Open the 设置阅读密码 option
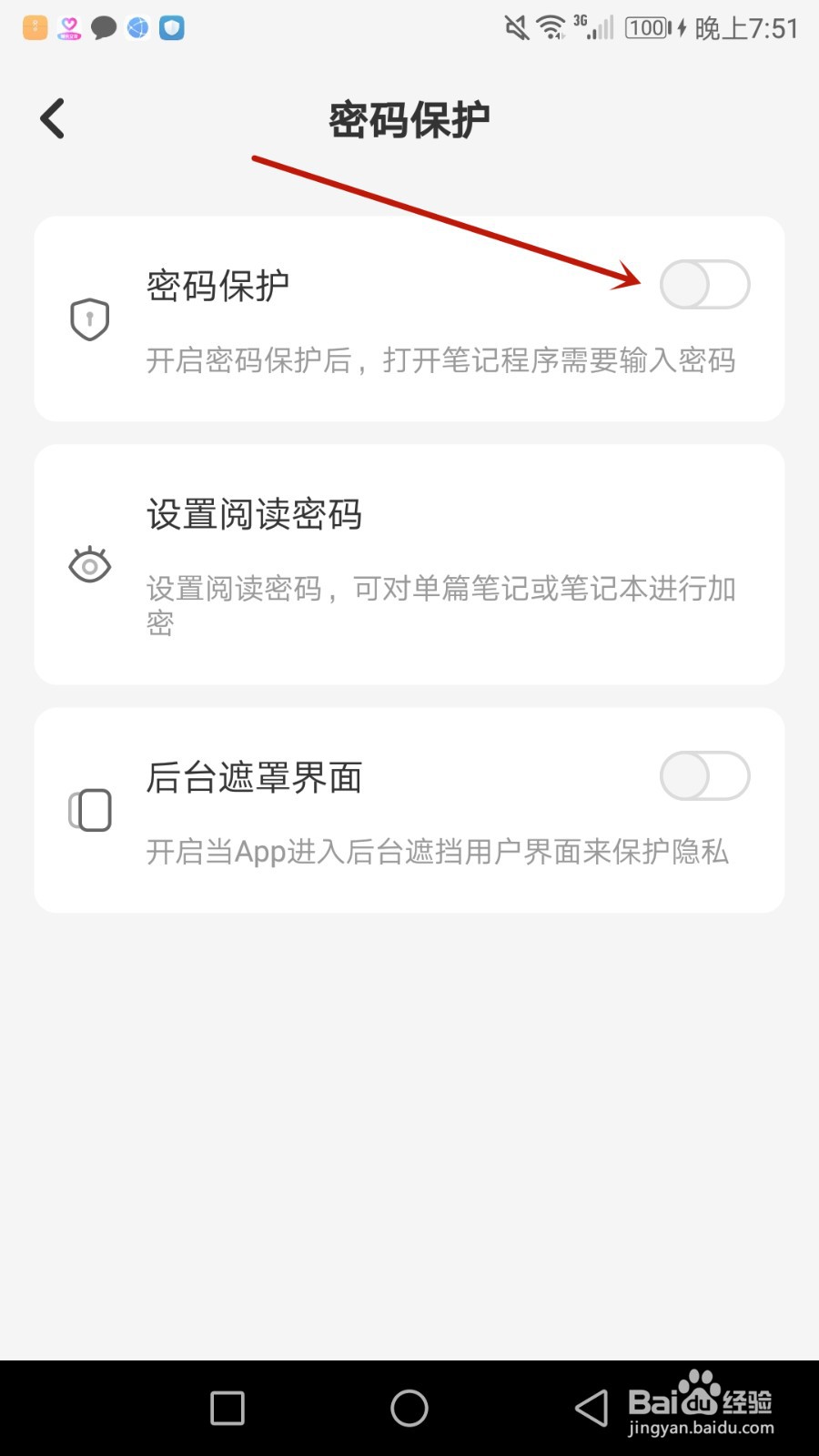819x1456 pixels. [409, 564]
